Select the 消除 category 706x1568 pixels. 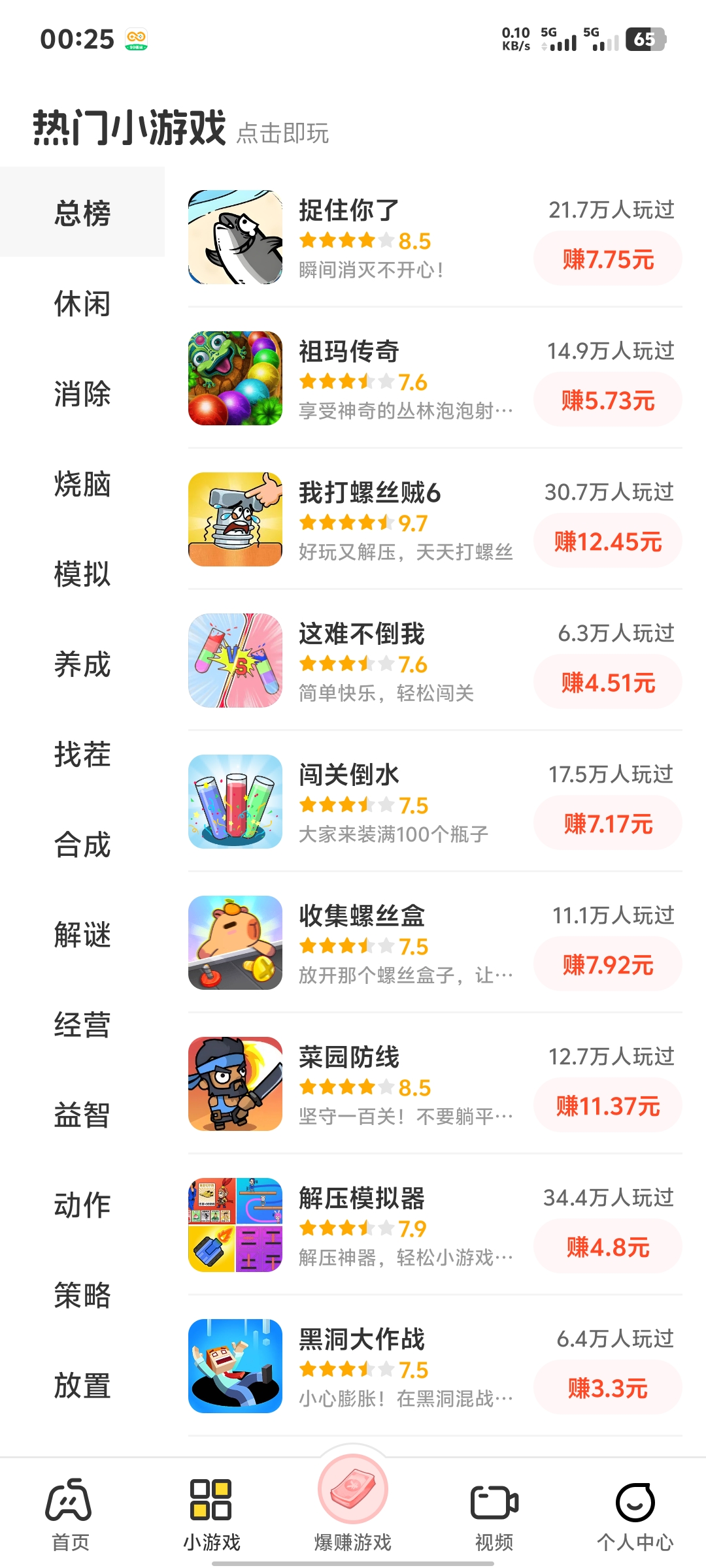coord(82,394)
